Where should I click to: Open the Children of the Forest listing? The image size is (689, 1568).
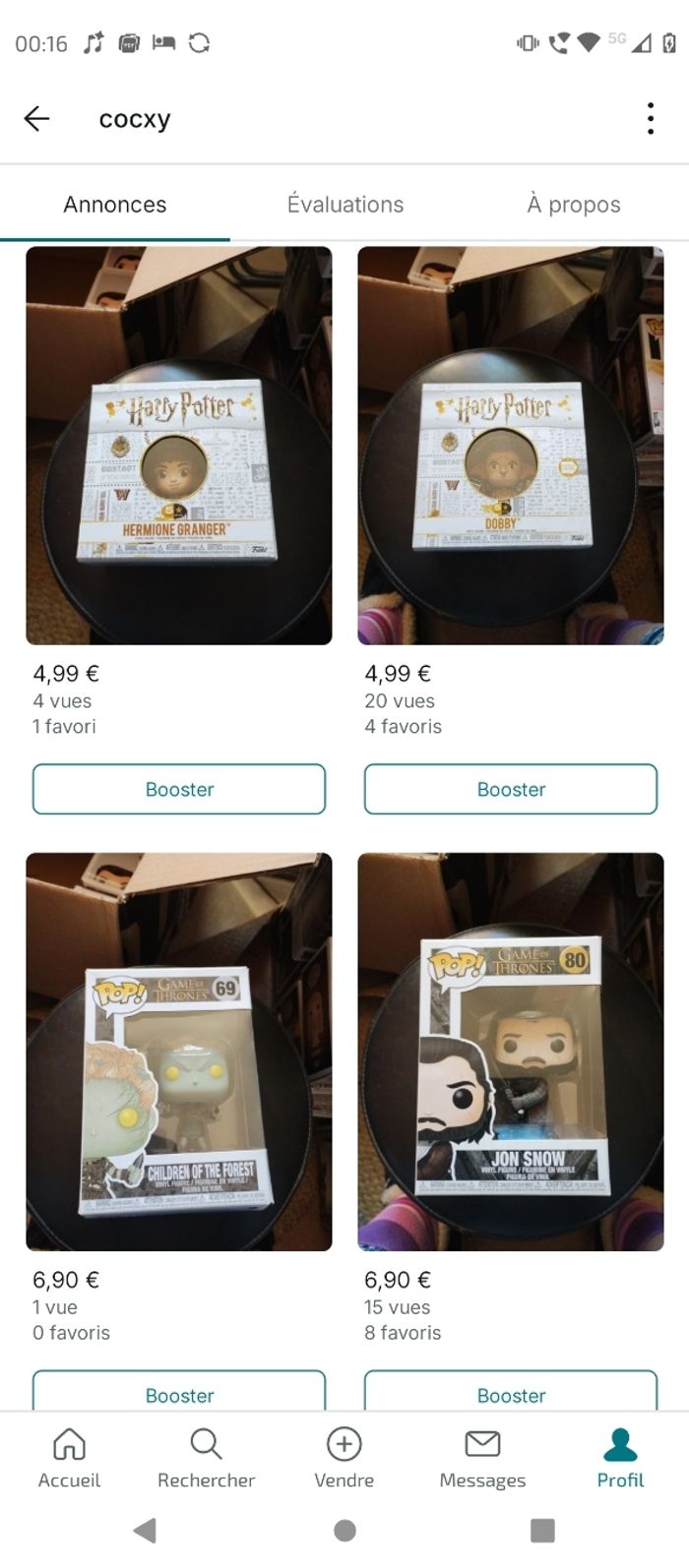(179, 1052)
